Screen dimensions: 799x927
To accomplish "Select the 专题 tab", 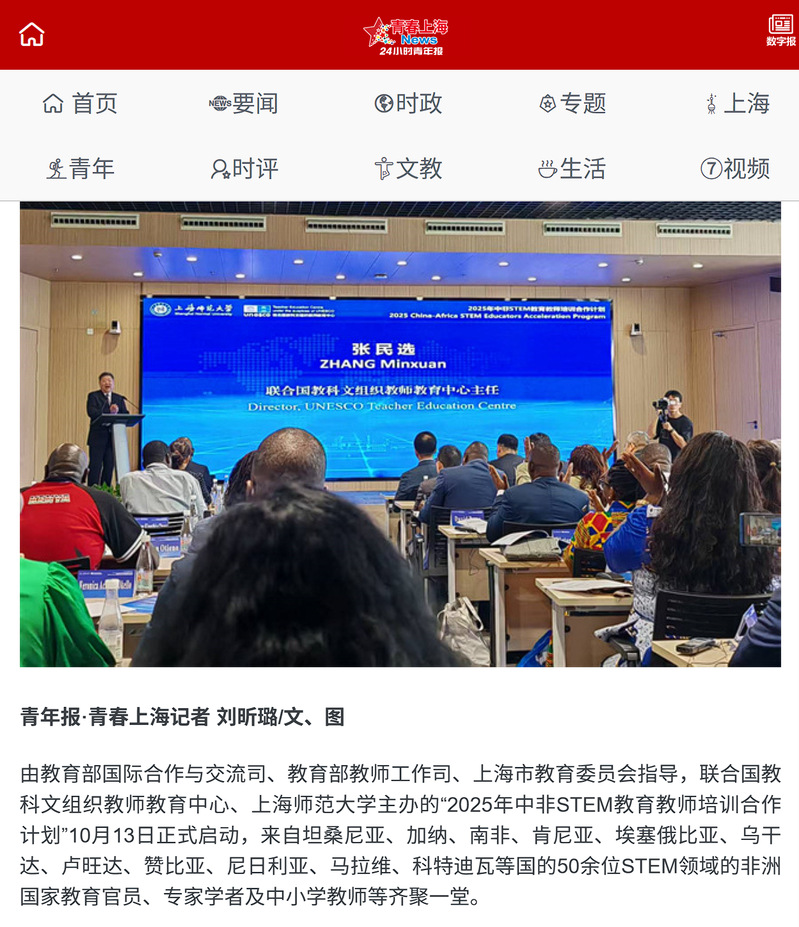I will point(572,103).
